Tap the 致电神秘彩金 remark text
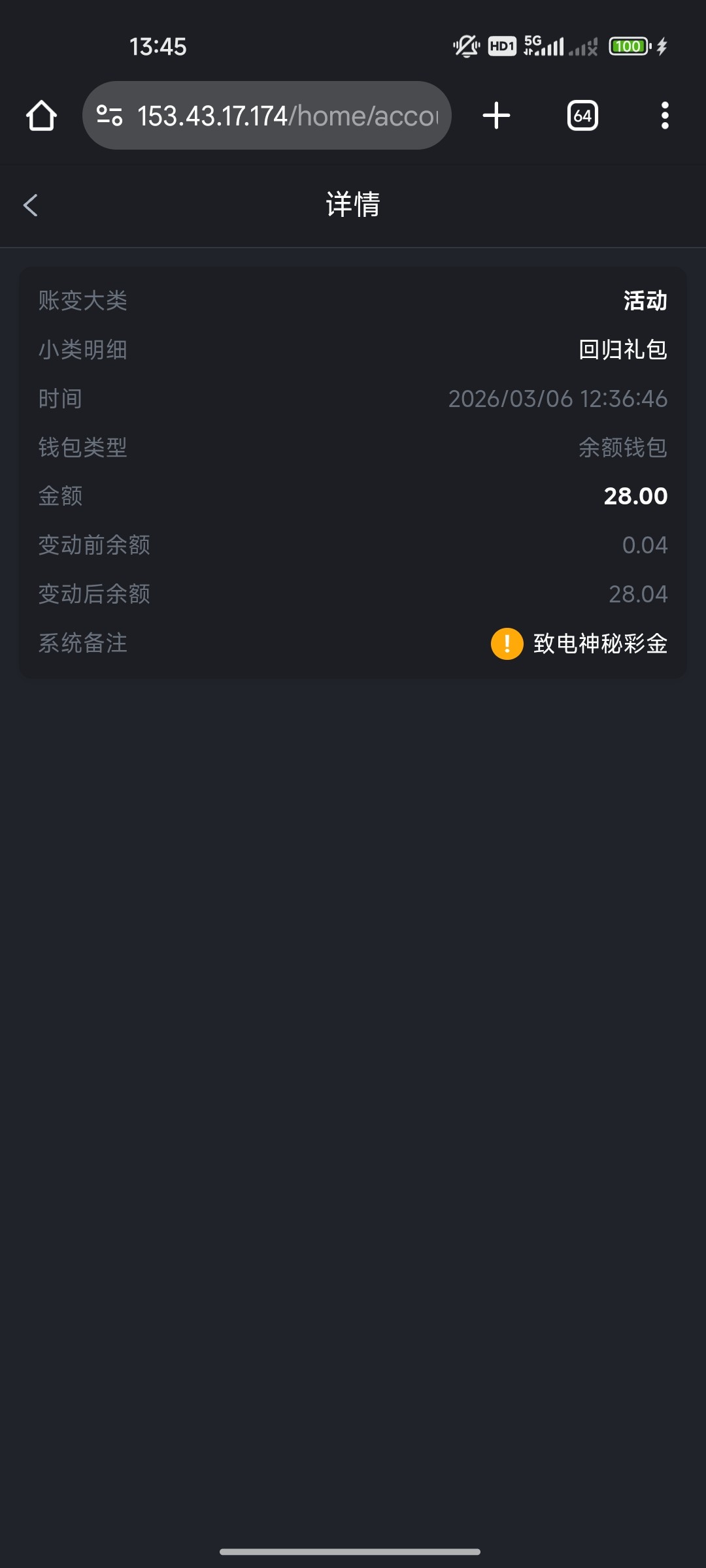Screen dimensions: 706x1568 click(599, 644)
